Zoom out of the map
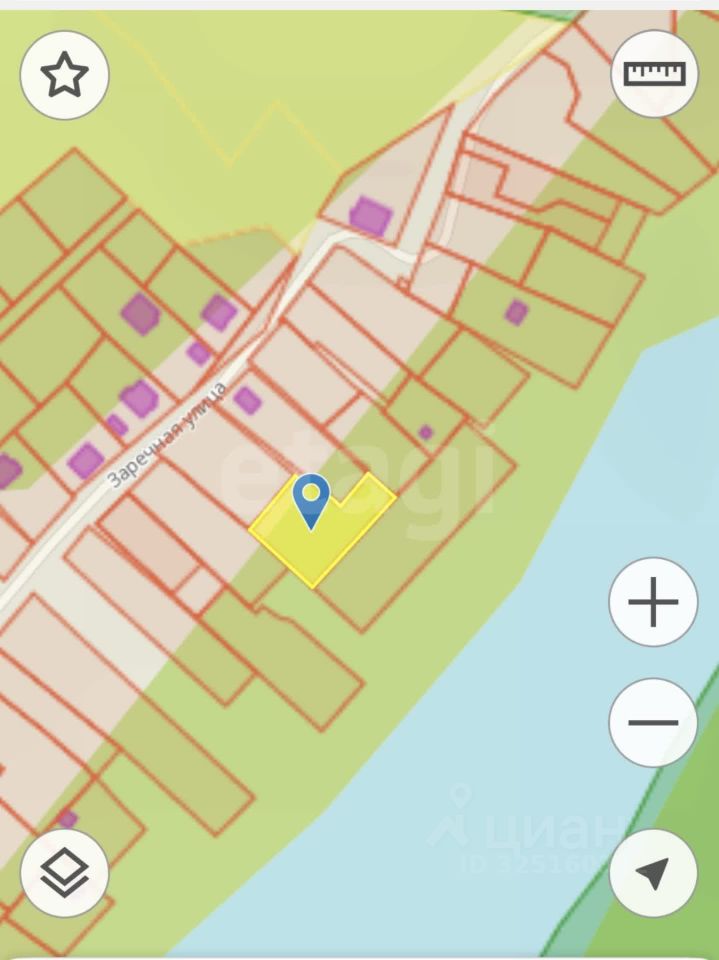 (x=653, y=722)
